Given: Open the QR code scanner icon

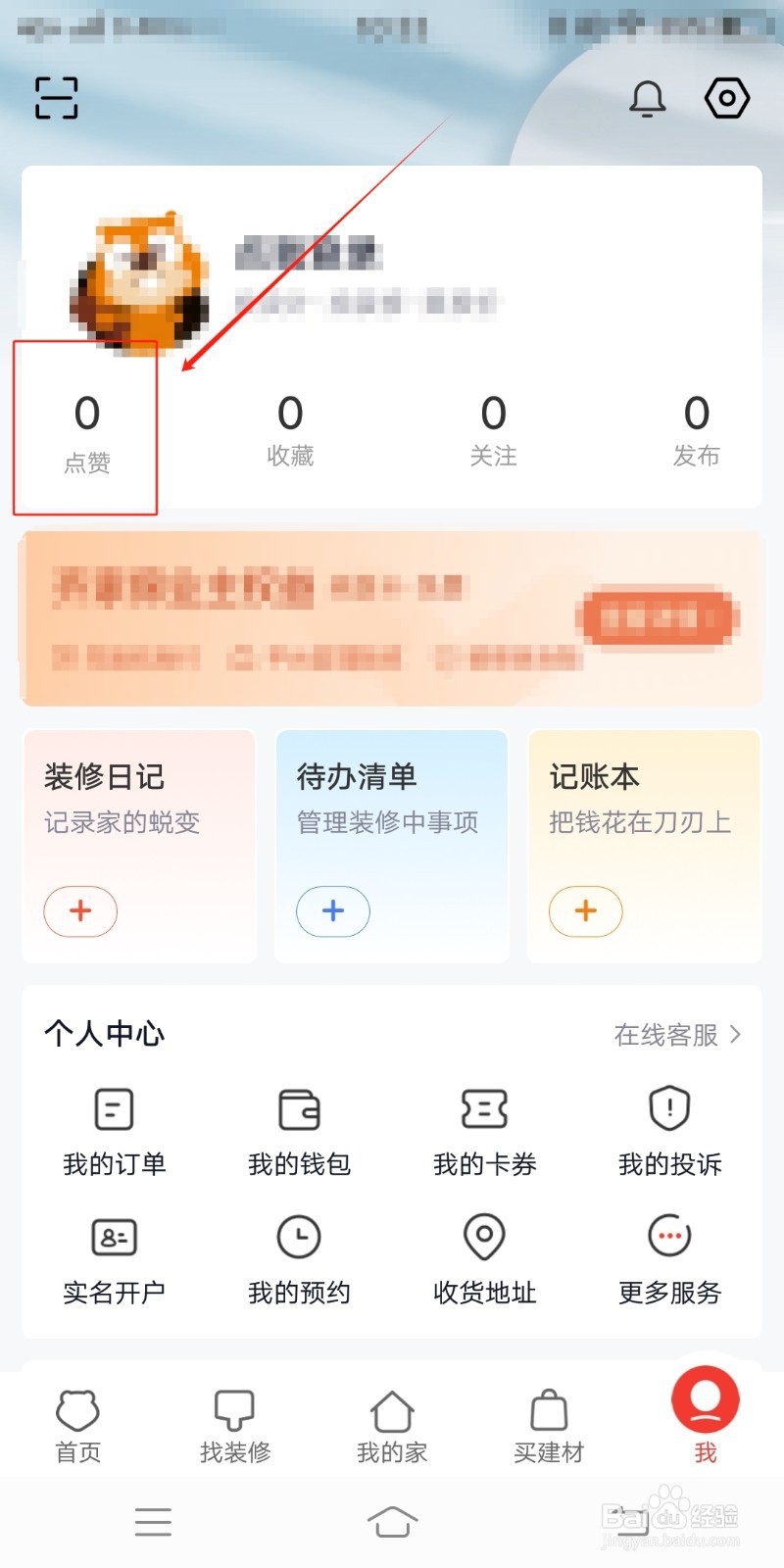Looking at the screenshot, I should click(x=55, y=98).
